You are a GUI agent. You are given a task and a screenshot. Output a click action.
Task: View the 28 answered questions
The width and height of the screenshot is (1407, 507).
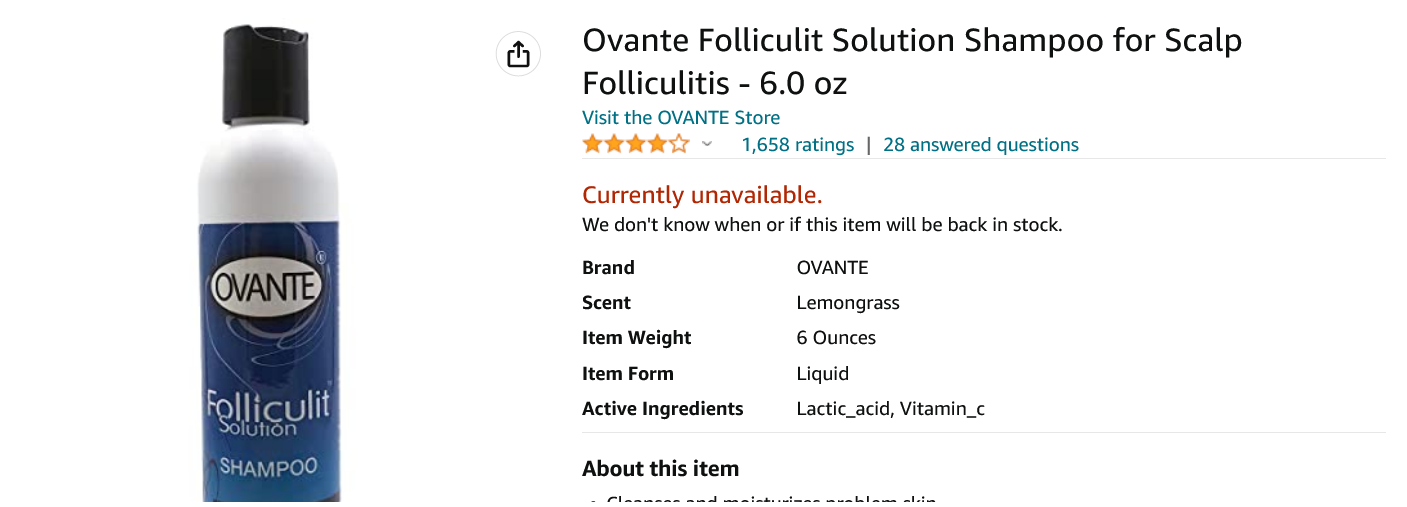pyautogui.click(x=980, y=145)
